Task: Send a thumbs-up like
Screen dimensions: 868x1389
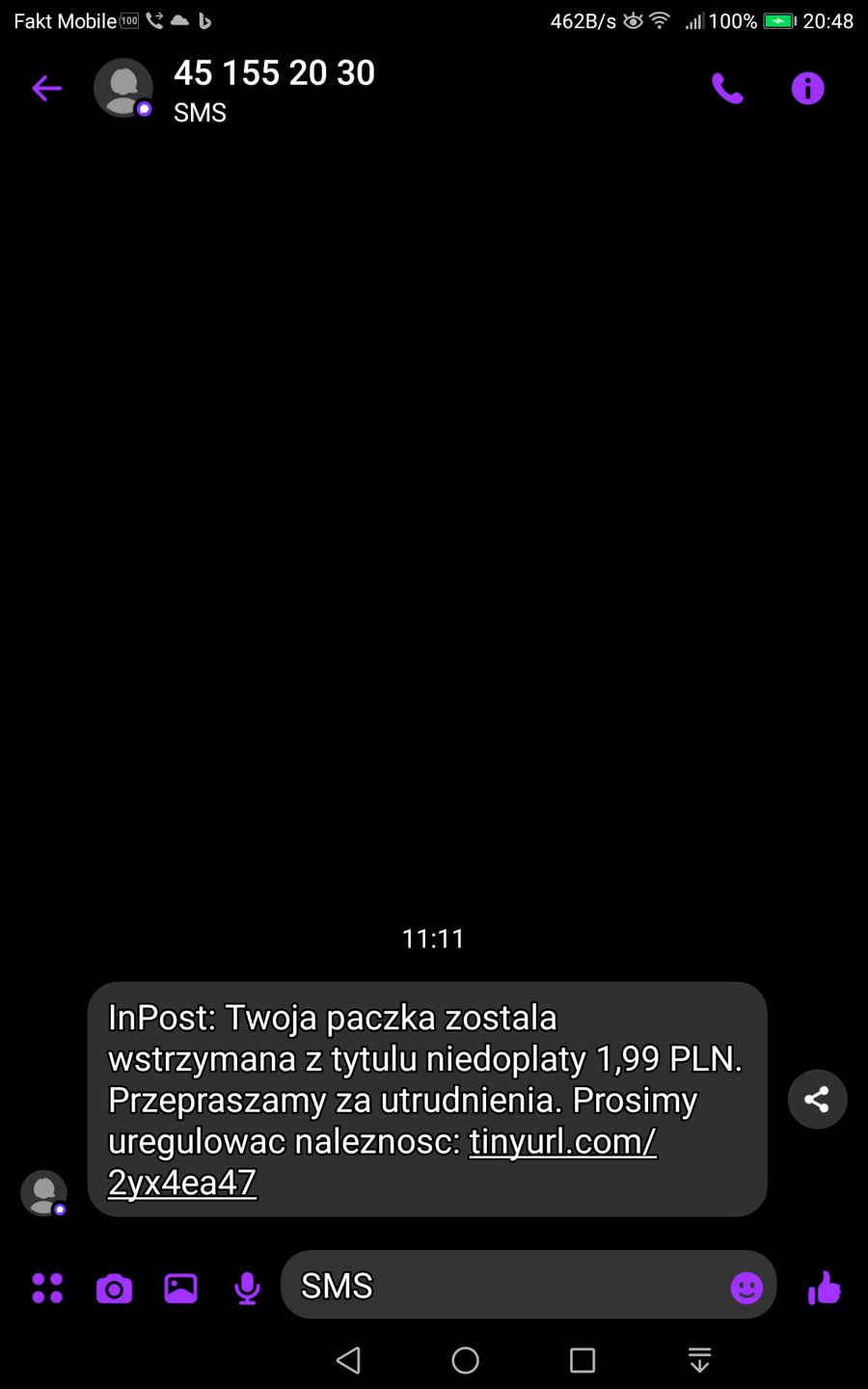Action: coord(825,1287)
